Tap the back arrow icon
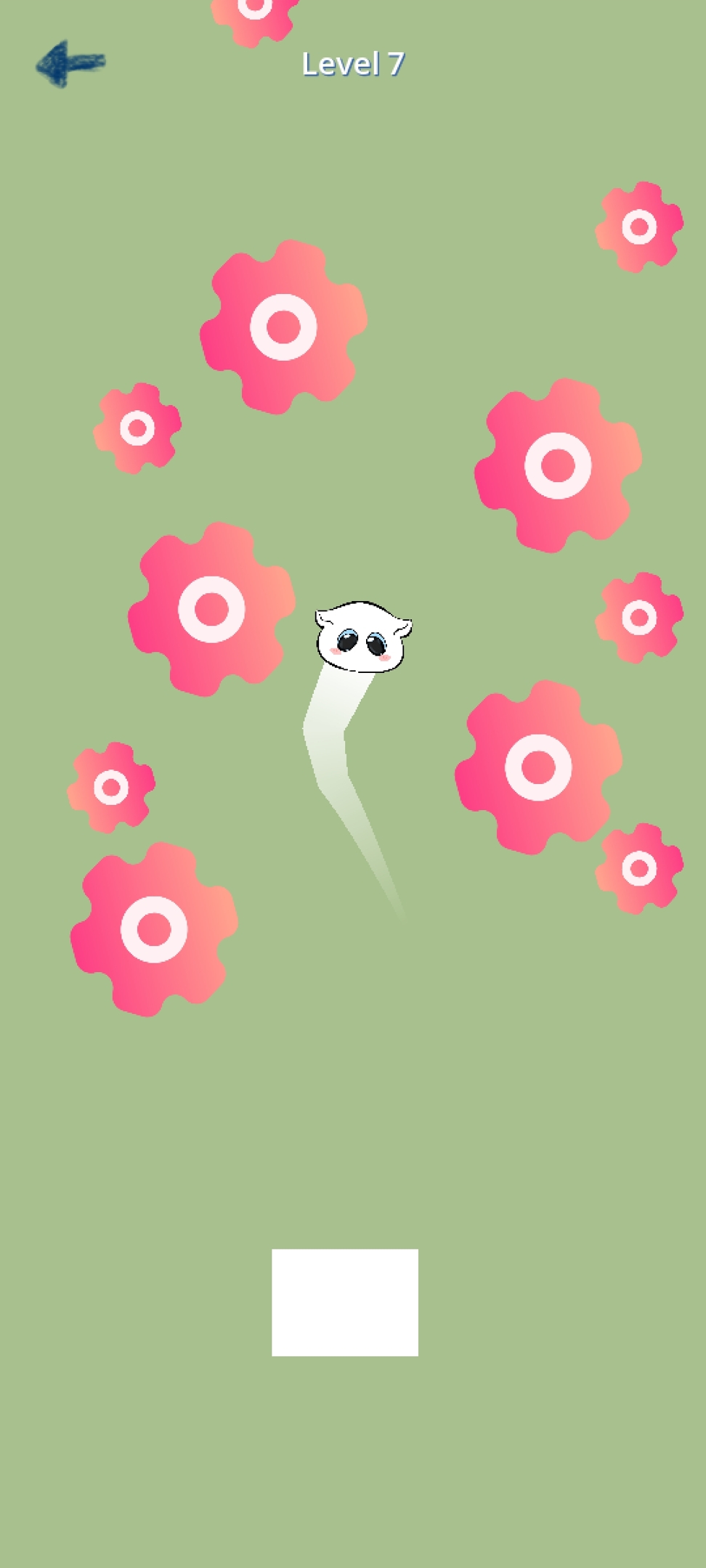Screen dimensions: 706x1568 70,64
